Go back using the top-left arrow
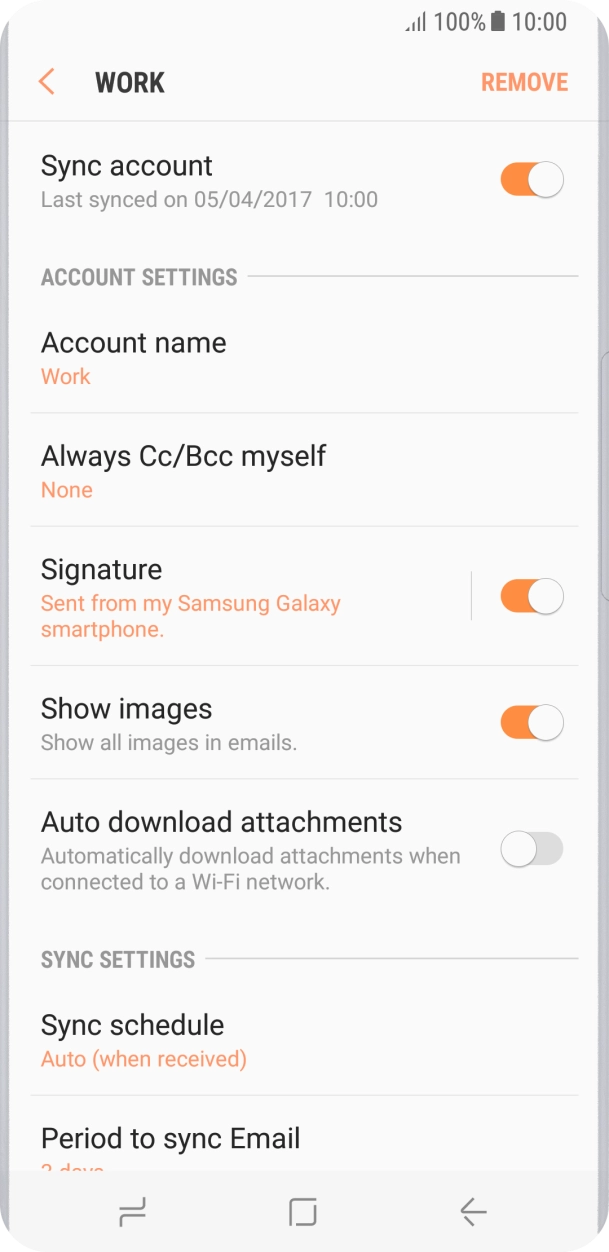Image resolution: width=609 pixels, height=1252 pixels. pyautogui.click(x=46, y=82)
